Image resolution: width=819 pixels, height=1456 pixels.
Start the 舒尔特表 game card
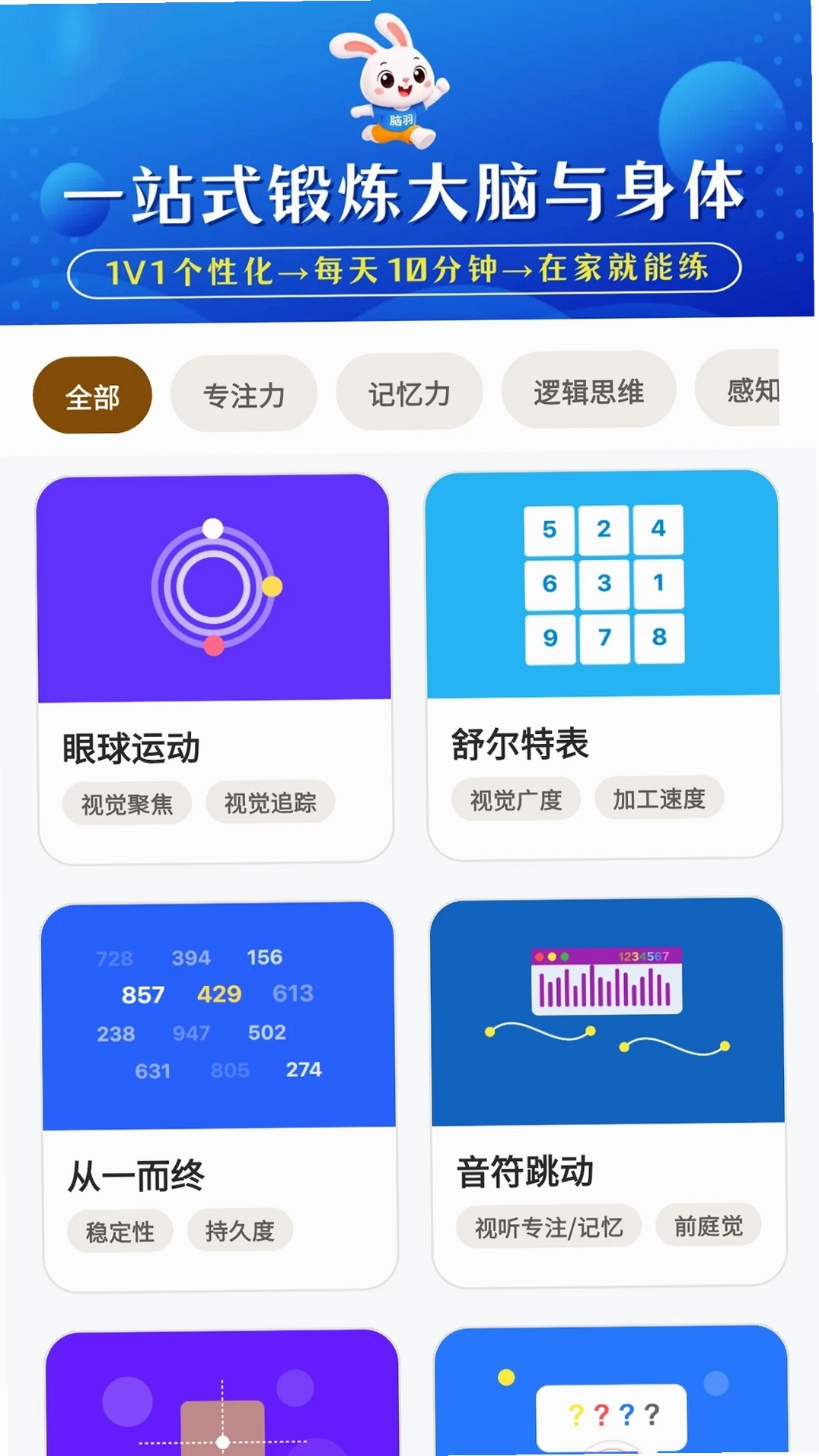coord(604,664)
